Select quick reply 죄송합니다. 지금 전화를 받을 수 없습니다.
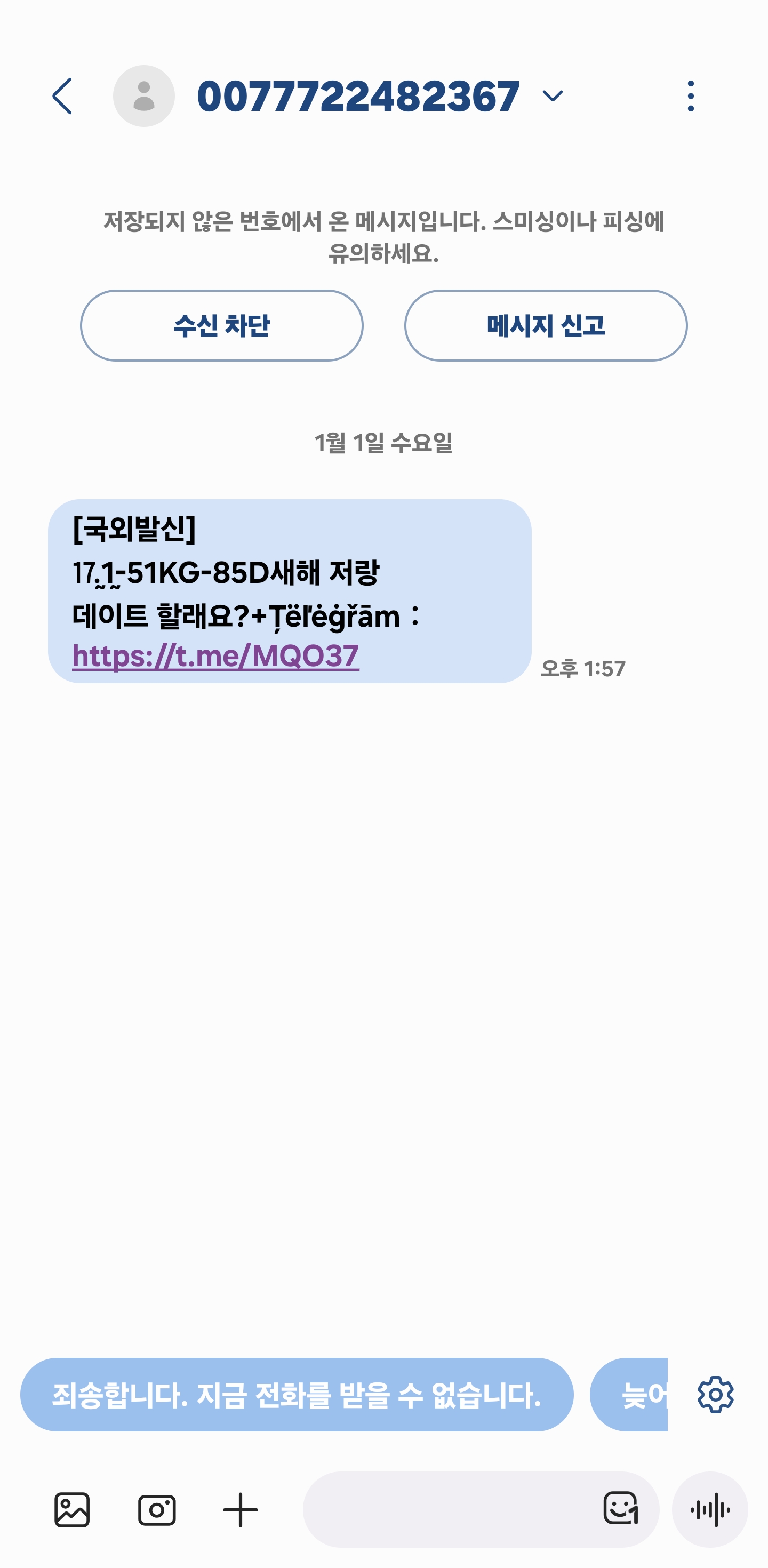The height and width of the screenshot is (1568, 768). pyautogui.click(x=297, y=1395)
